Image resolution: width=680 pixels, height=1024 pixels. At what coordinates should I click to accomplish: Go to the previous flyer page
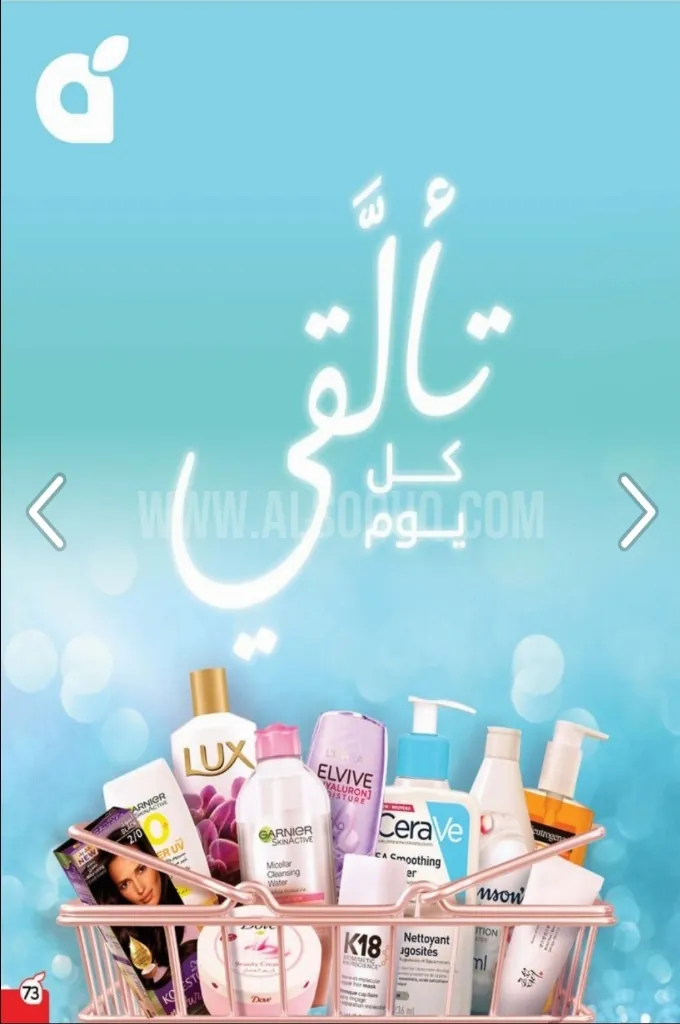[x=46, y=512]
